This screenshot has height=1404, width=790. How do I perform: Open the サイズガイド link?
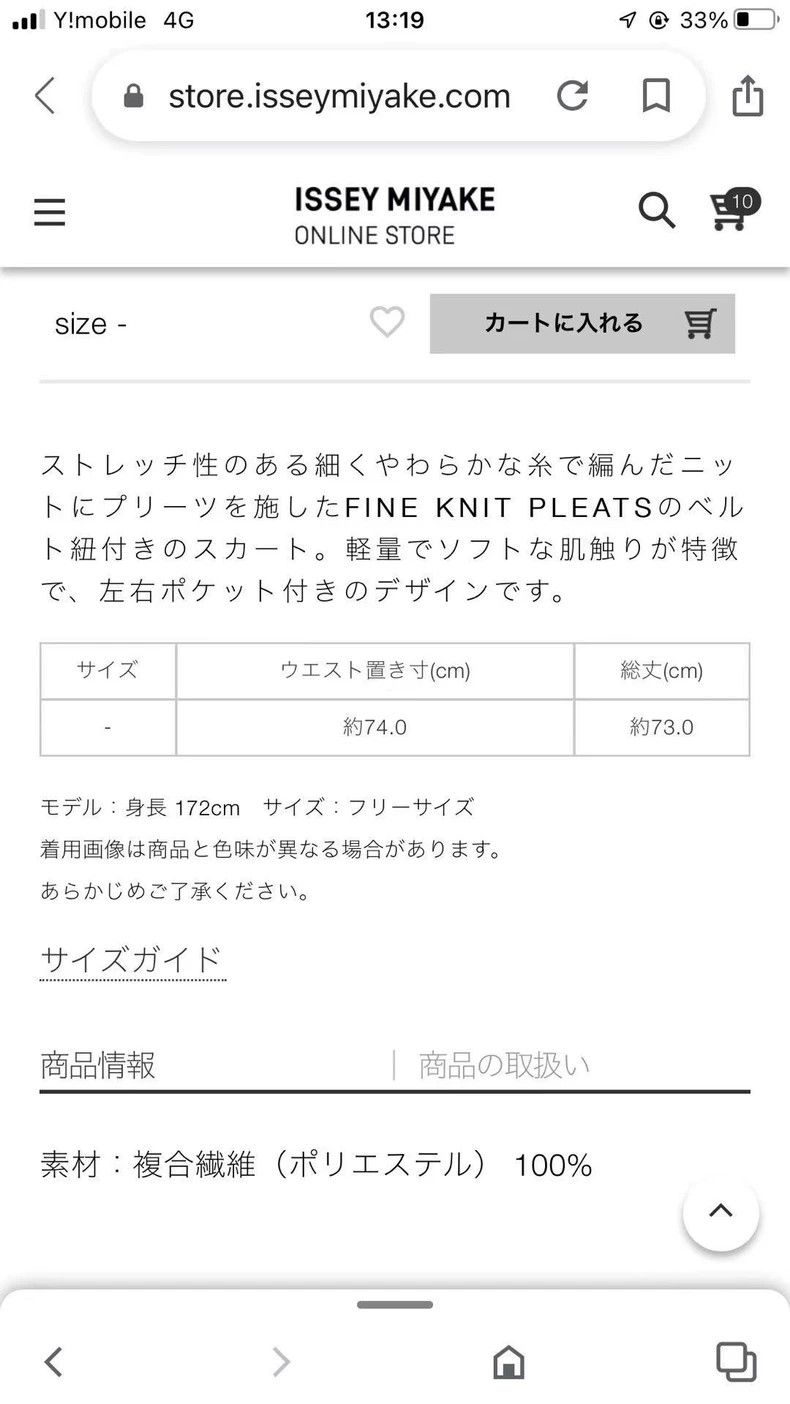coord(132,960)
